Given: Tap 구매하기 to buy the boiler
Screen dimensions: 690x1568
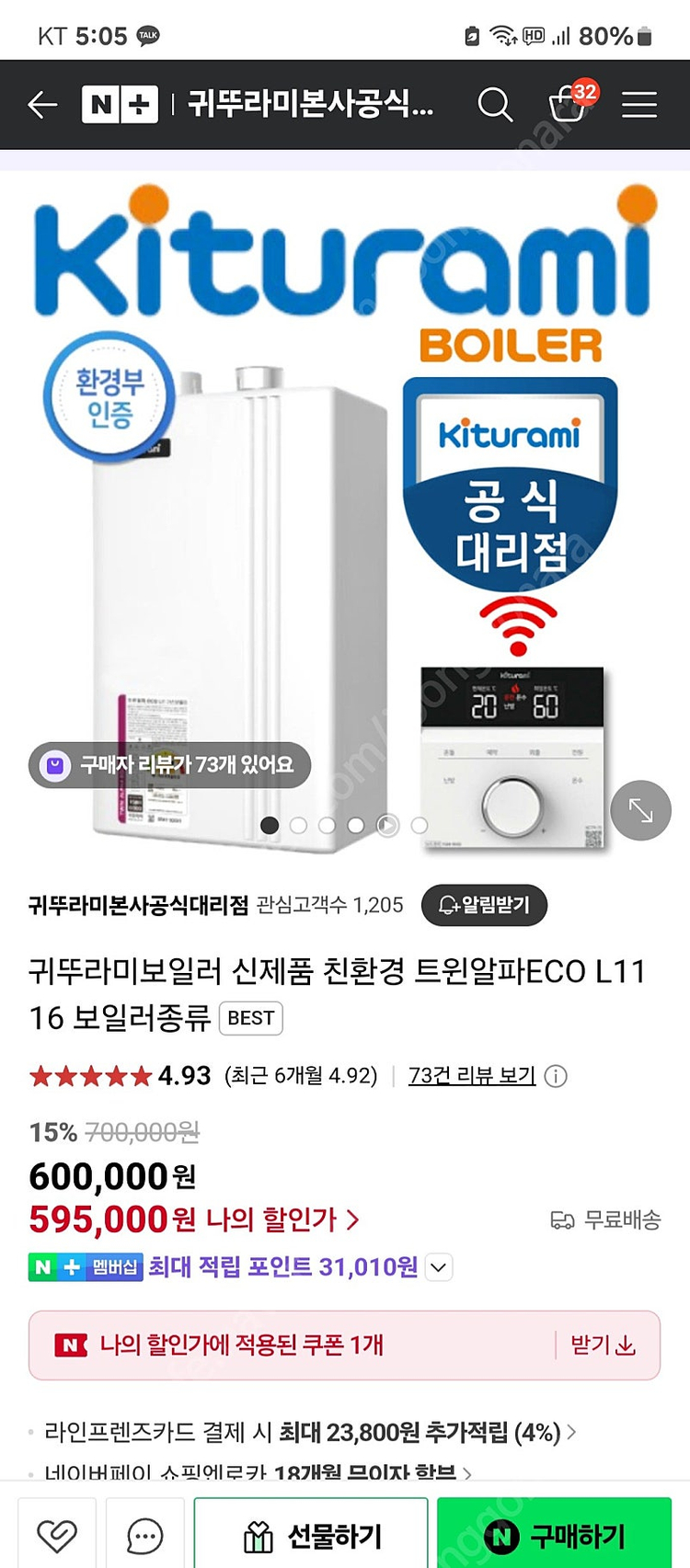Looking at the screenshot, I should (554, 1535).
